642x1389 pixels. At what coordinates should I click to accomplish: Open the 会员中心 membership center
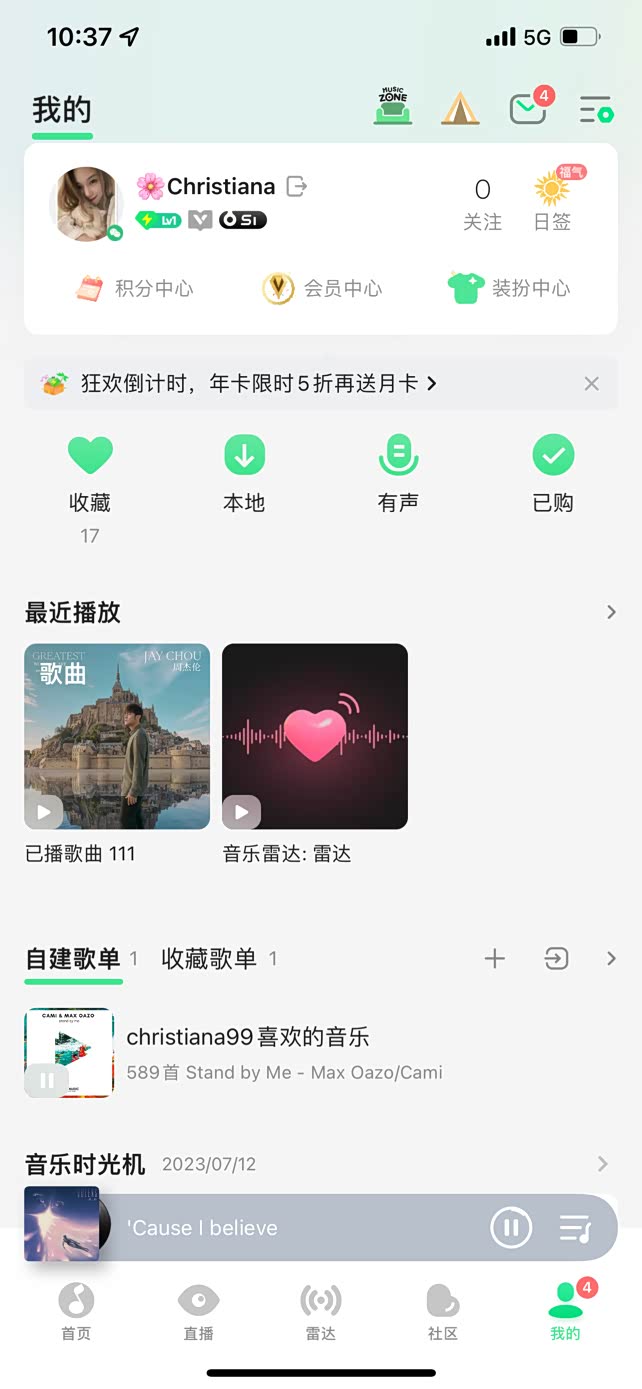(x=322, y=289)
